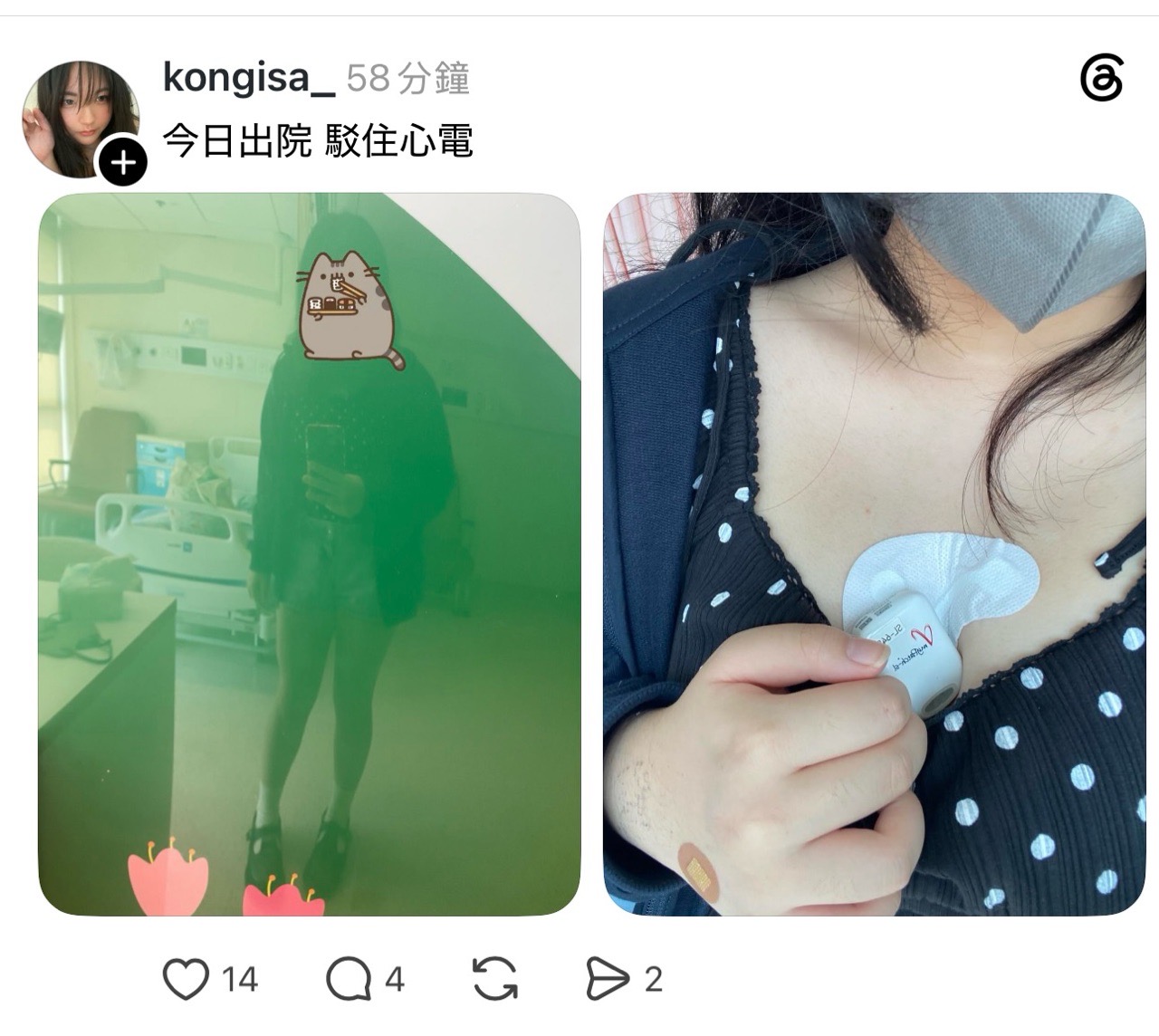The width and height of the screenshot is (1159, 1036).
Task: Like the kongisa_ post
Action: click(185, 979)
